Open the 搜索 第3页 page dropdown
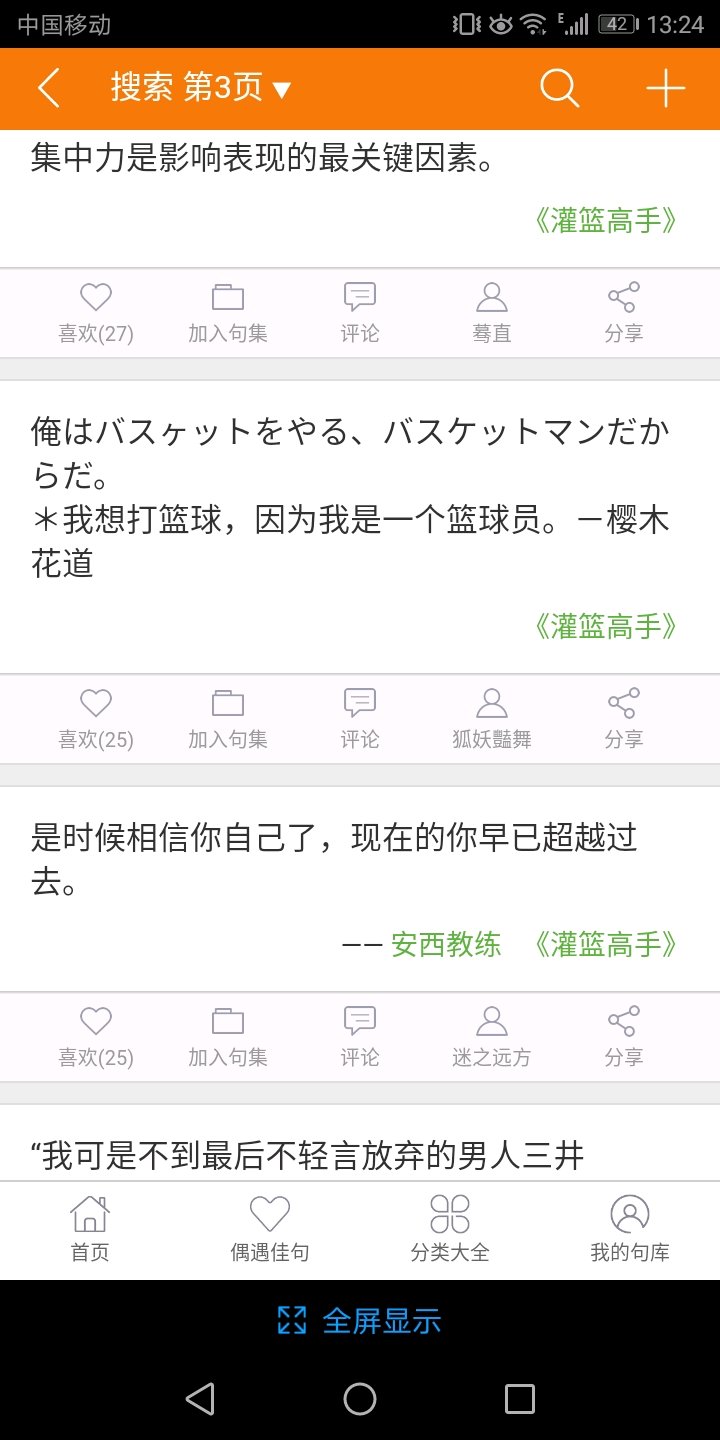Image resolution: width=720 pixels, height=1440 pixels. coord(200,88)
